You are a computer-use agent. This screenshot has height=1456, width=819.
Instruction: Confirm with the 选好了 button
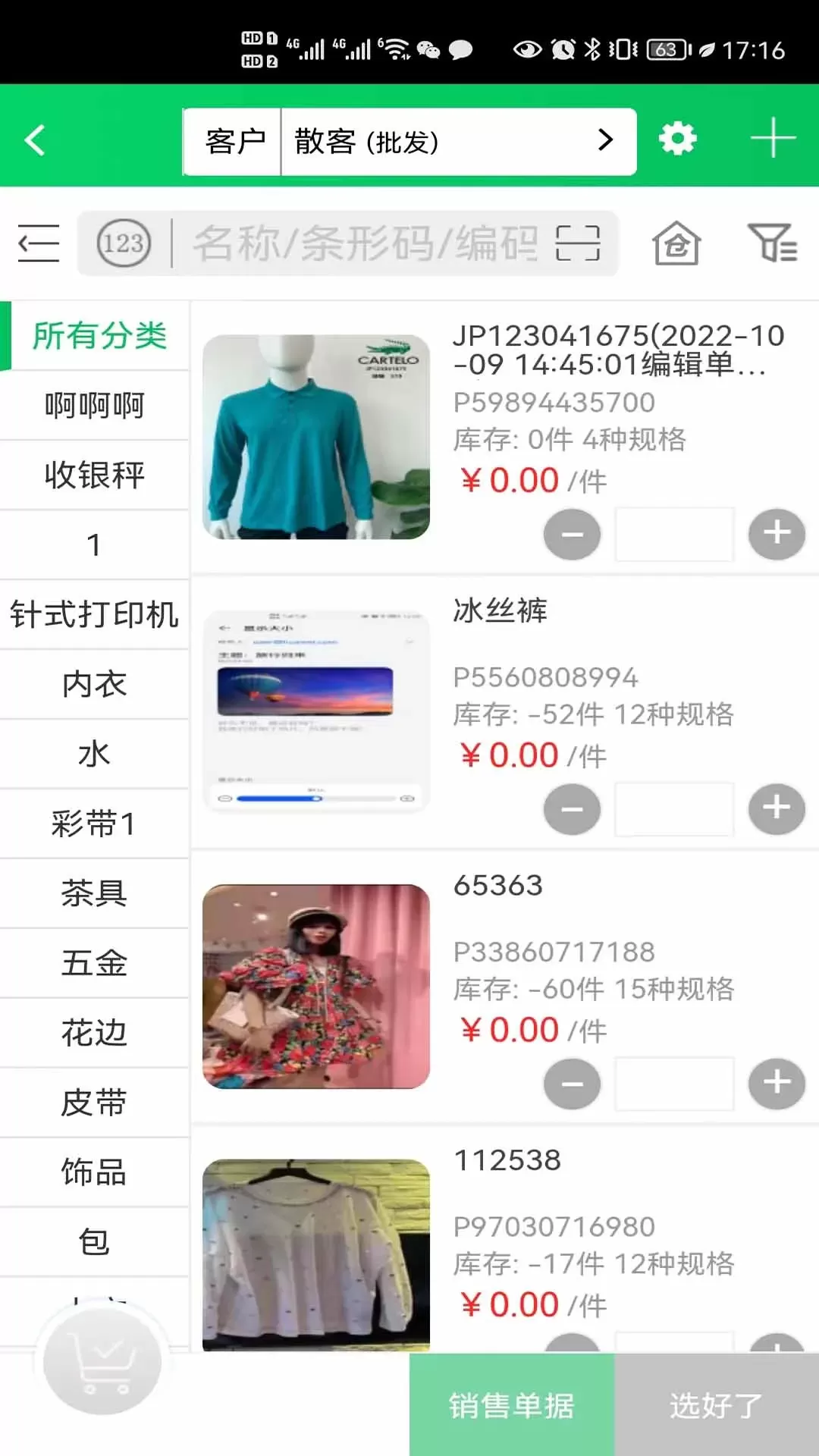click(x=717, y=1405)
